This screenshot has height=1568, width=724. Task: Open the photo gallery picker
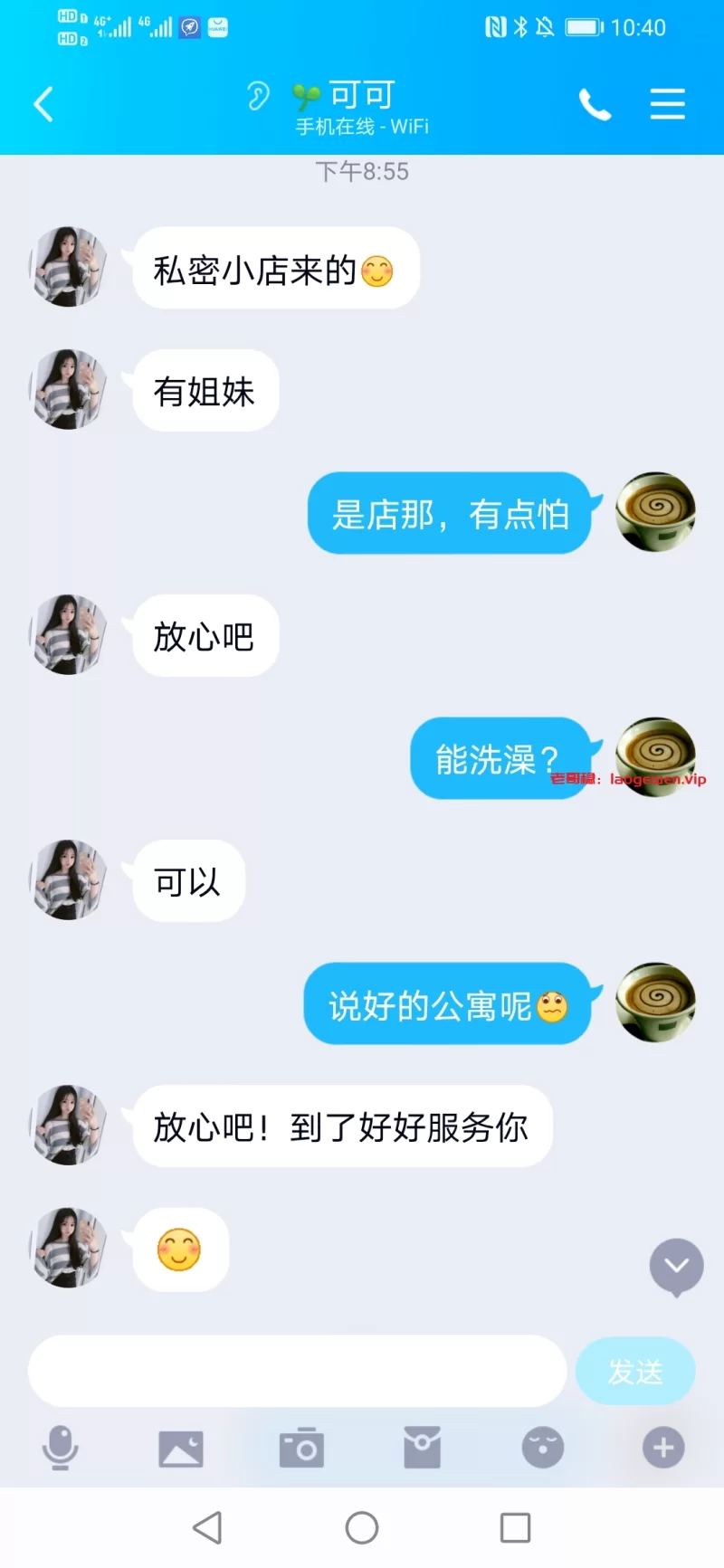point(181,1449)
